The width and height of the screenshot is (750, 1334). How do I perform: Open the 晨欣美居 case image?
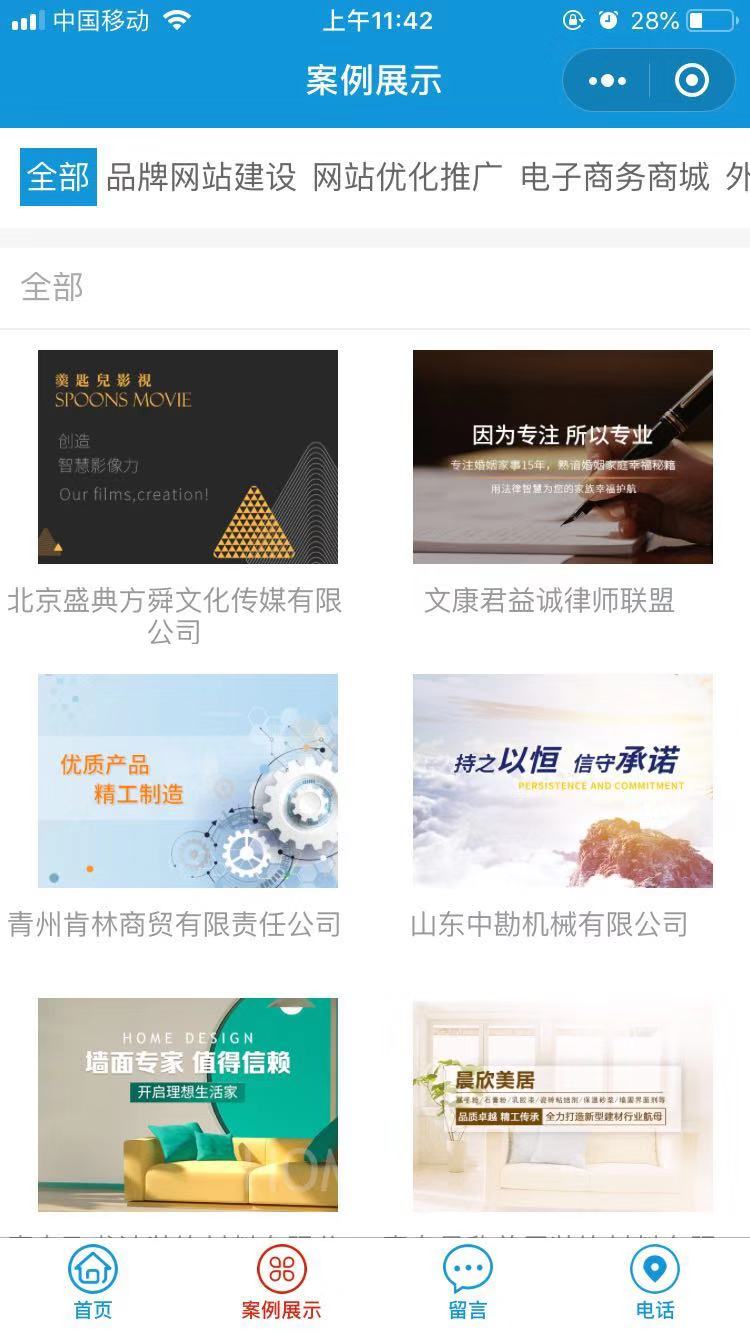(562, 1104)
